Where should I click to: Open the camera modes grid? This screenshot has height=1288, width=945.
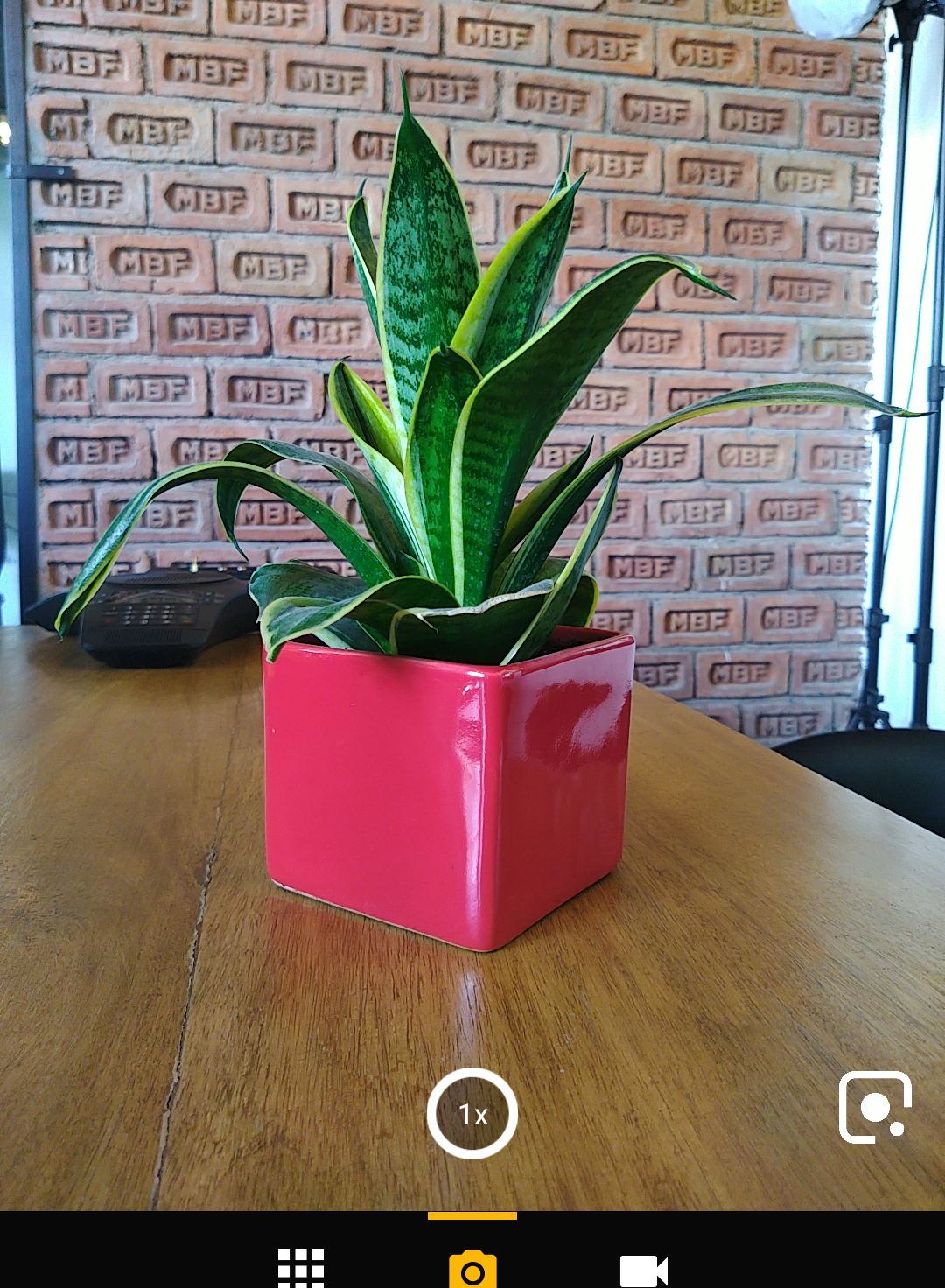click(300, 1268)
